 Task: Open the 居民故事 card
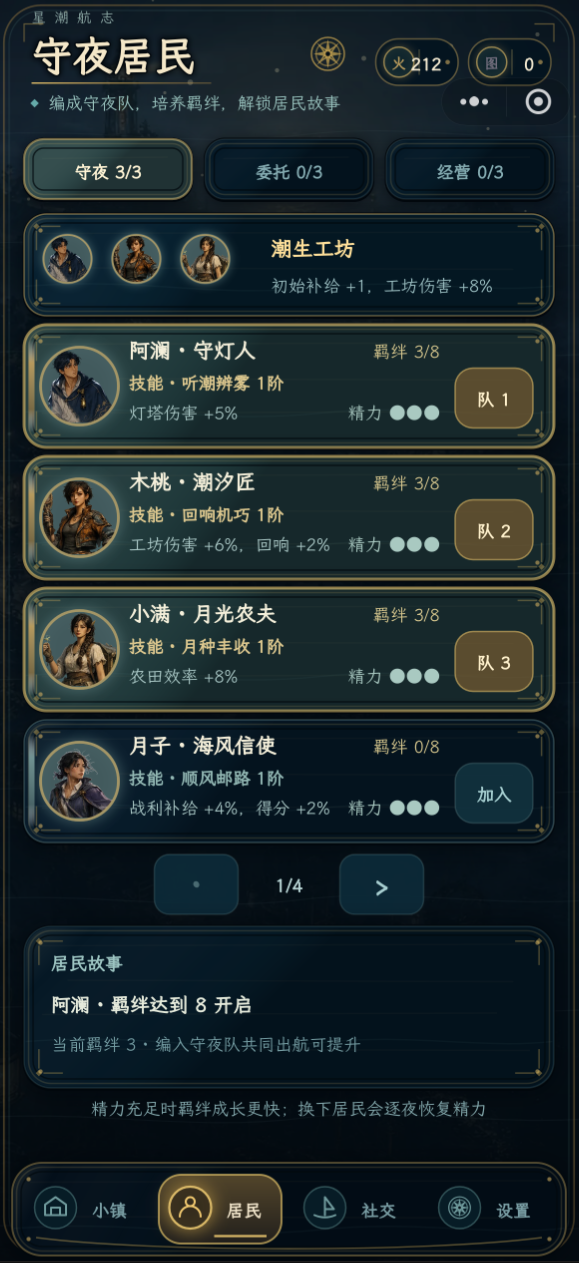289,1007
